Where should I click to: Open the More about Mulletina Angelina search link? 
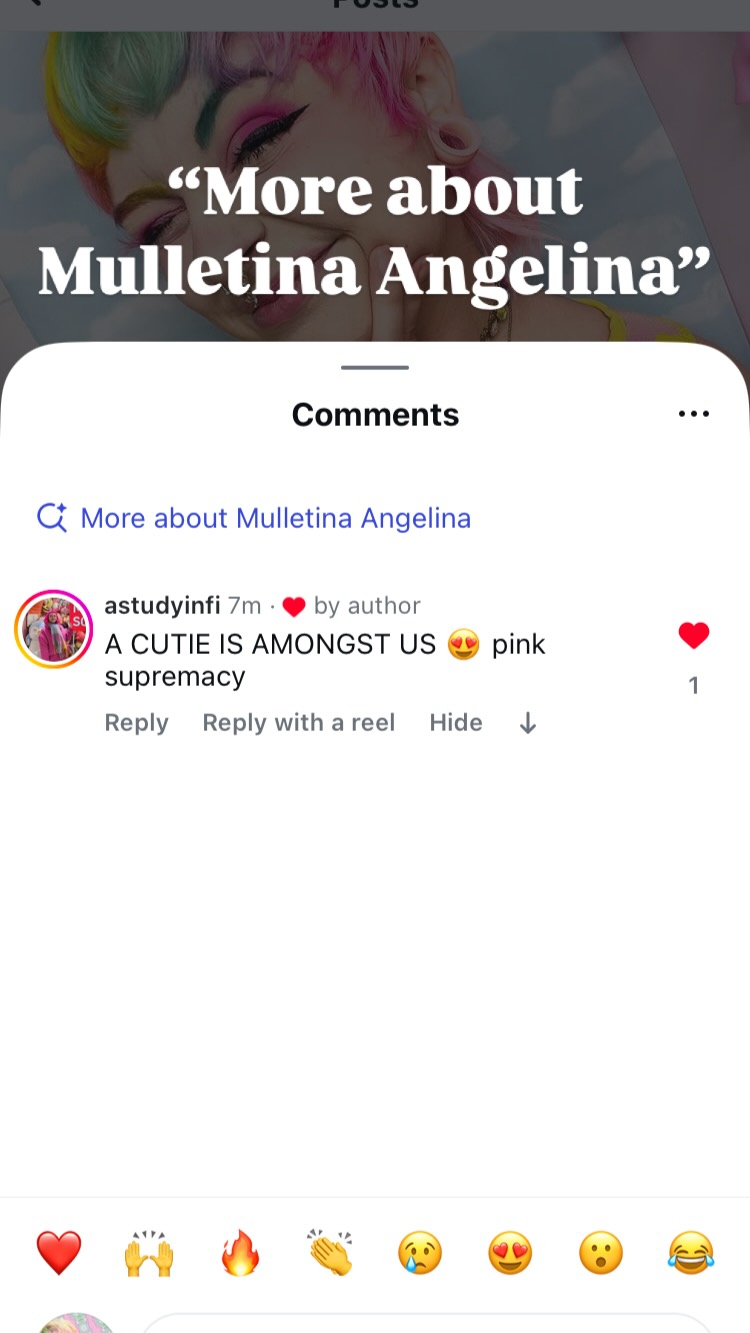click(254, 518)
